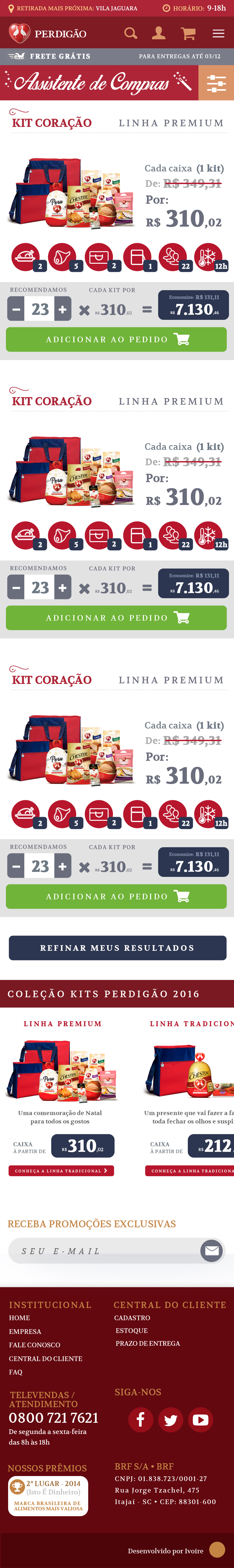Open the filter sliders beside Assistente de Compras
Viewport: 234px width, 1568px height.
tap(216, 83)
